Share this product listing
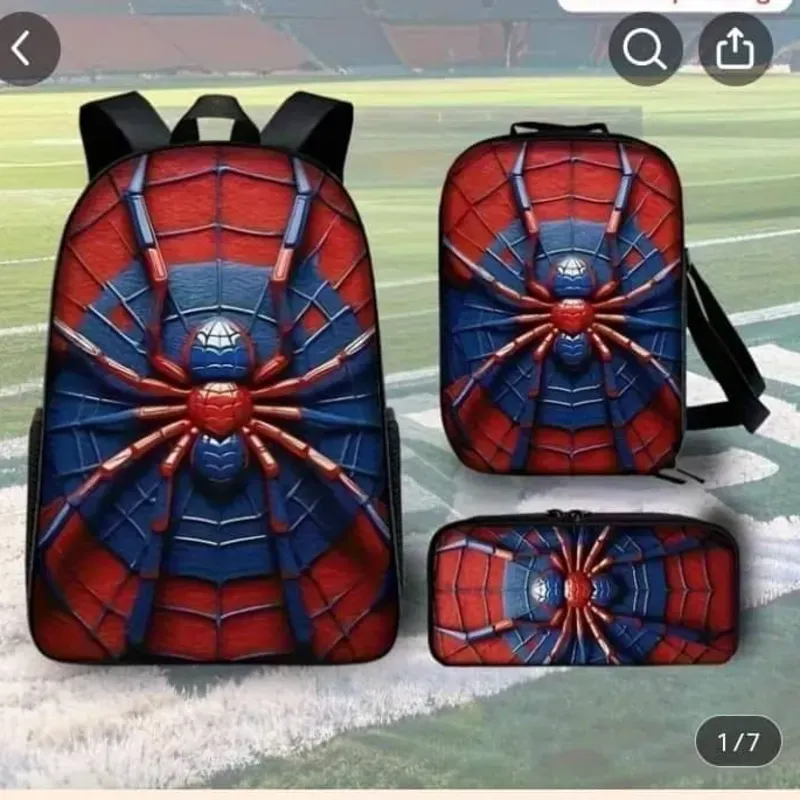800x800 pixels. (x=735, y=49)
